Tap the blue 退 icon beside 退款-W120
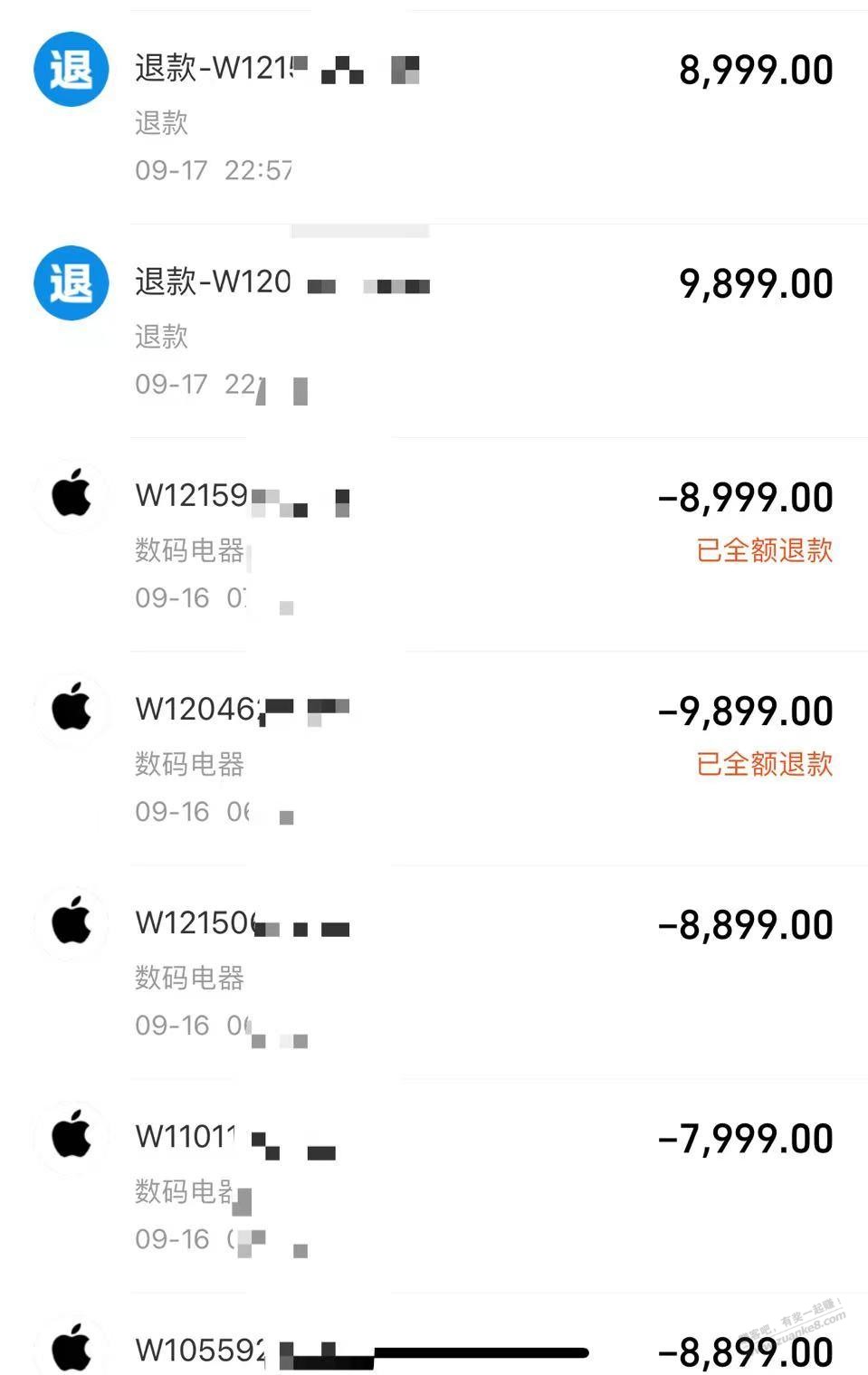868x1375 pixels. [x=71, y=282]
